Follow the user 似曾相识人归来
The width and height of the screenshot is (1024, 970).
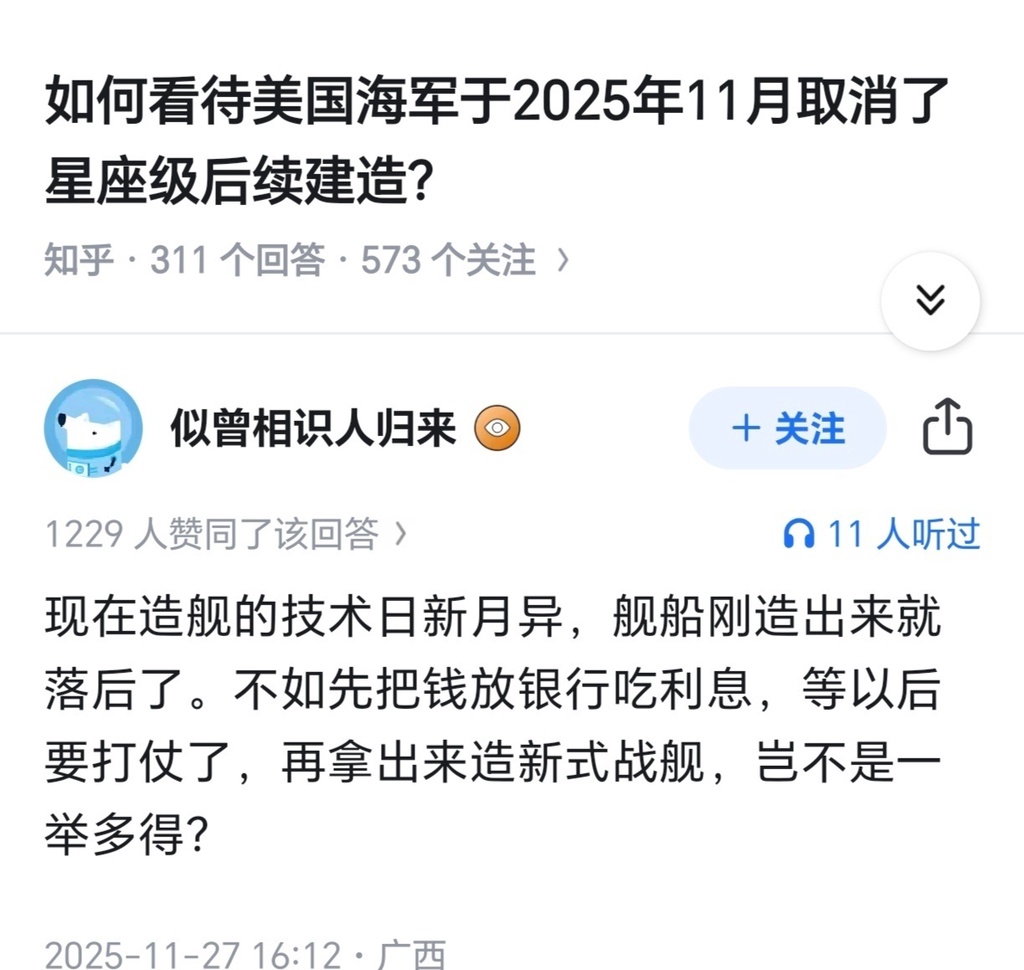click(788, 429)
